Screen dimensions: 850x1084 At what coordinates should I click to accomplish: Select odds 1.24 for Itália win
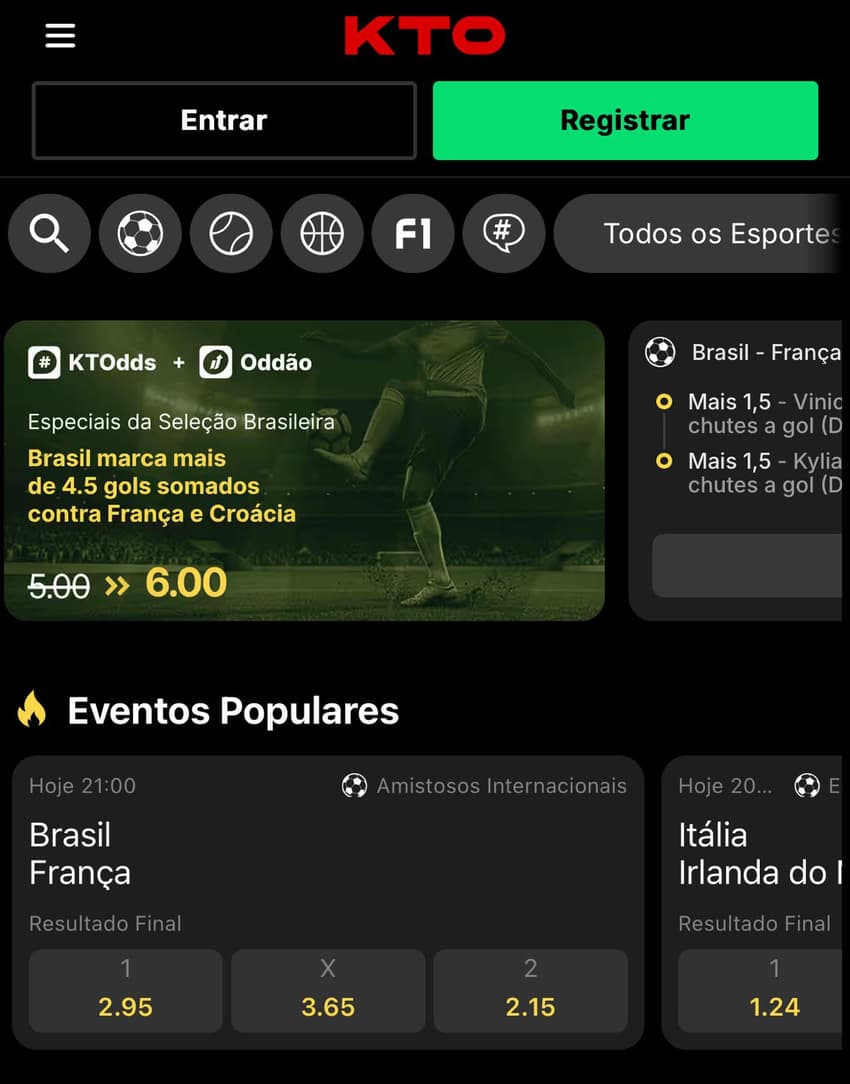click(x=775, y=990)
